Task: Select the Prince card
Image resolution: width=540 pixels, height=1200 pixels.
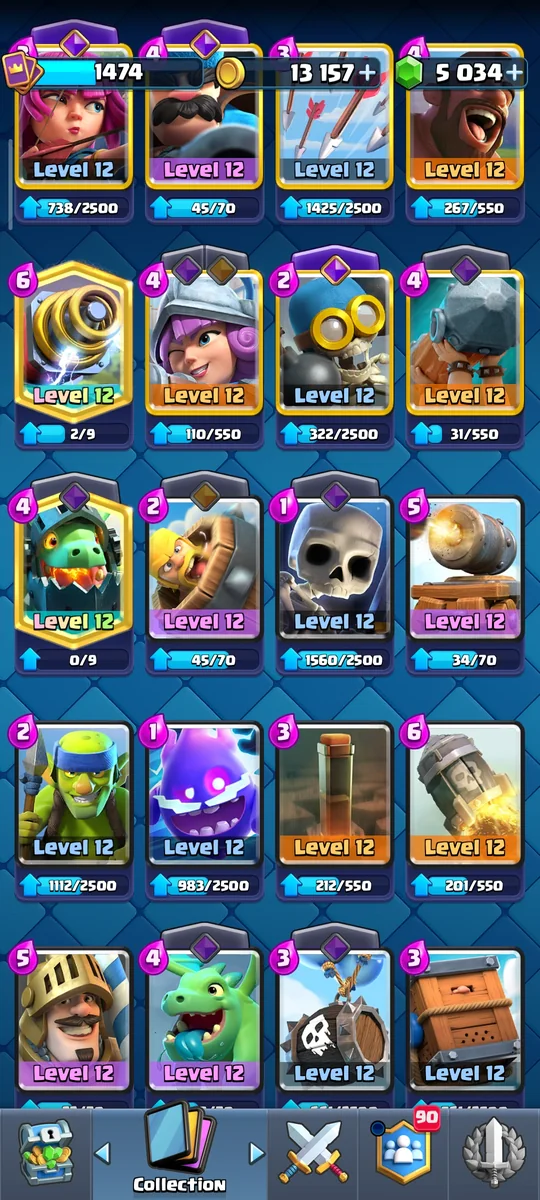Action: (74, 1020)
